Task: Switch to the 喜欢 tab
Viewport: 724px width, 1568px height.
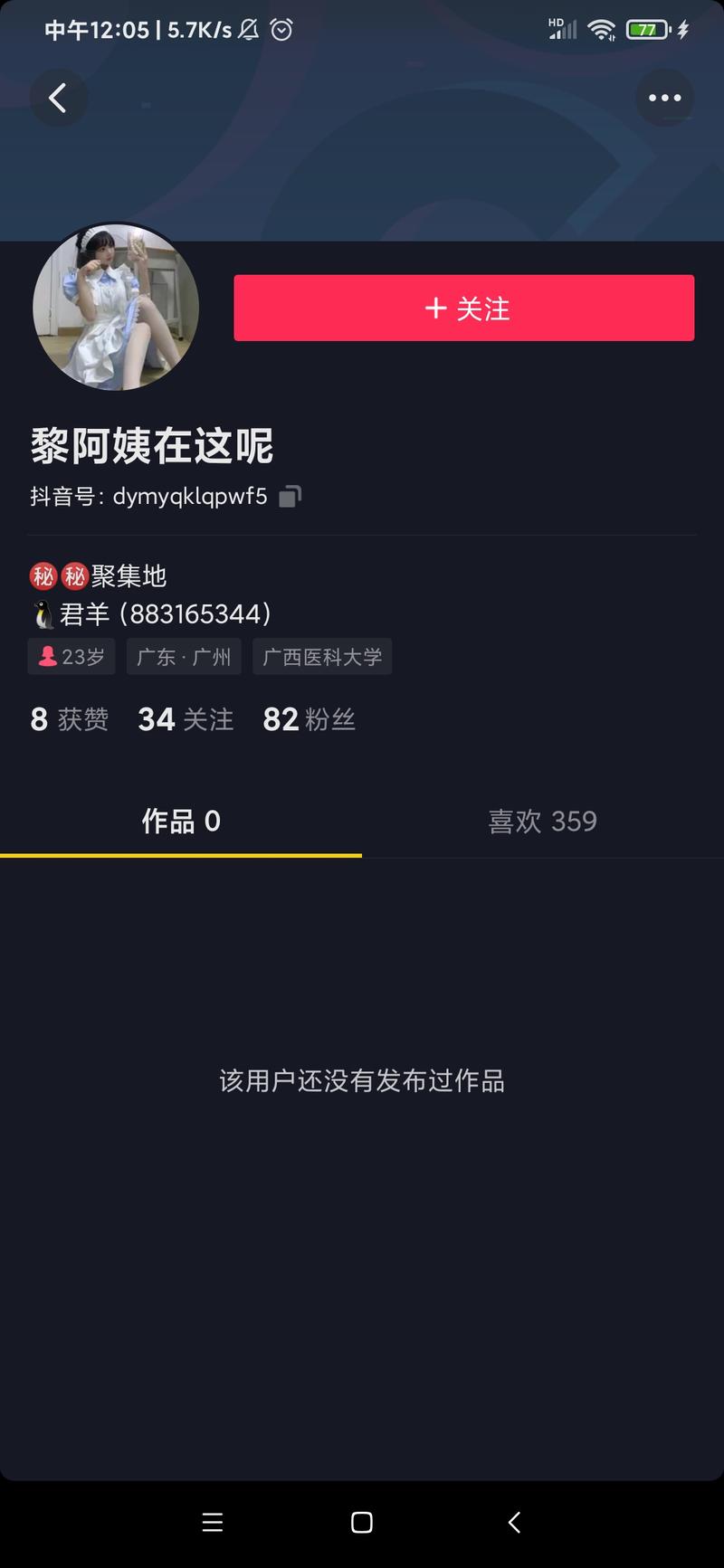Action: pos(542,821)
